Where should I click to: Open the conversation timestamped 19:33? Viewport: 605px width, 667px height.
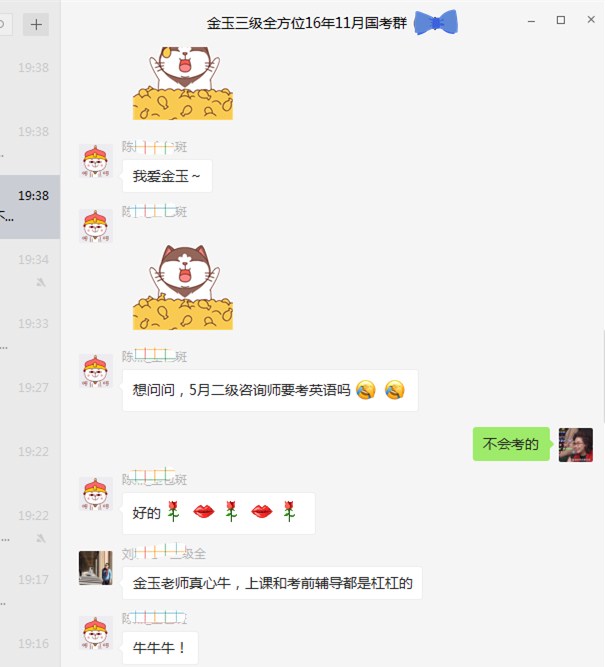tap(30, 334)
